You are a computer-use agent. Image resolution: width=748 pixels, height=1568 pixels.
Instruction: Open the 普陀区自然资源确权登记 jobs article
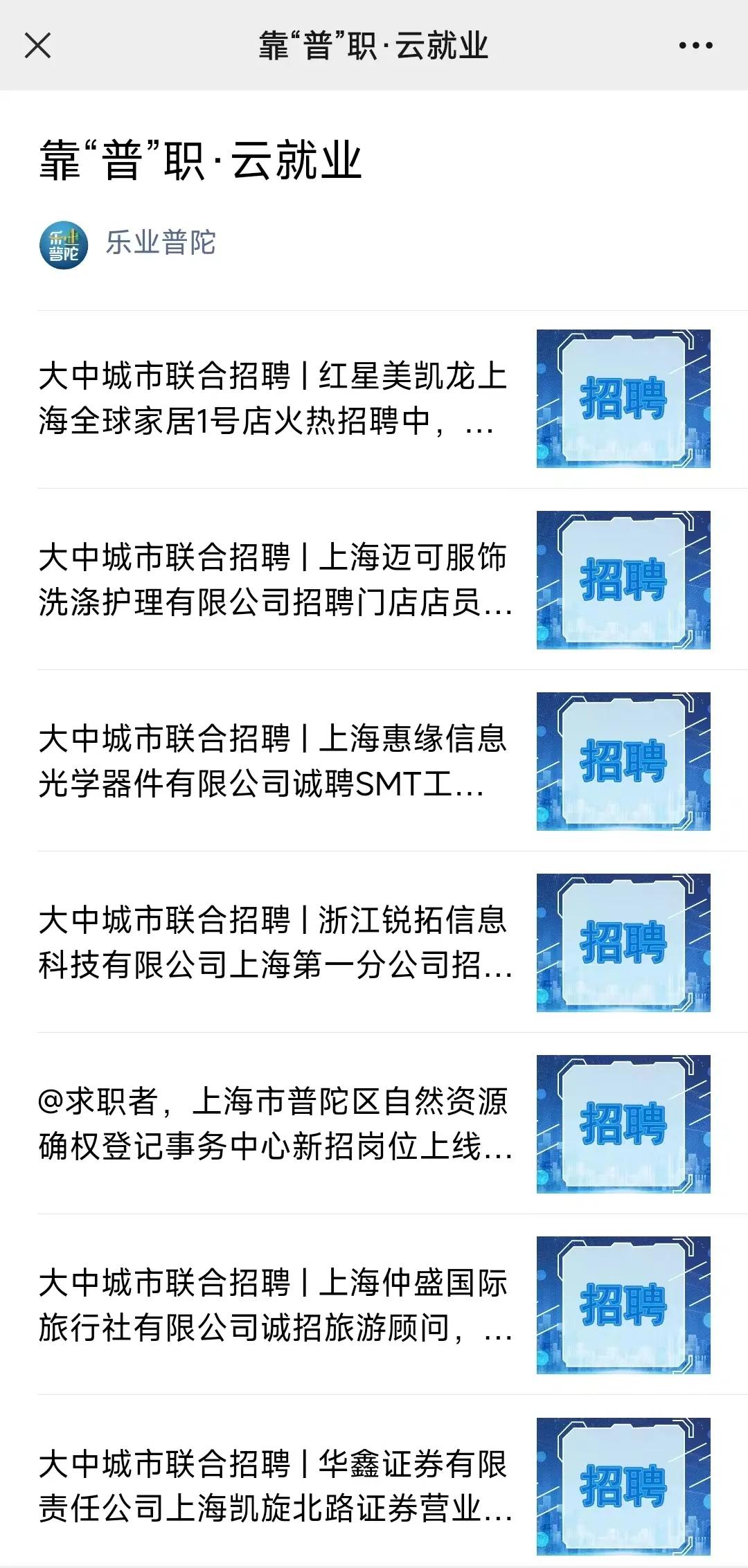pyautogui.click(x=274, y=1121)
